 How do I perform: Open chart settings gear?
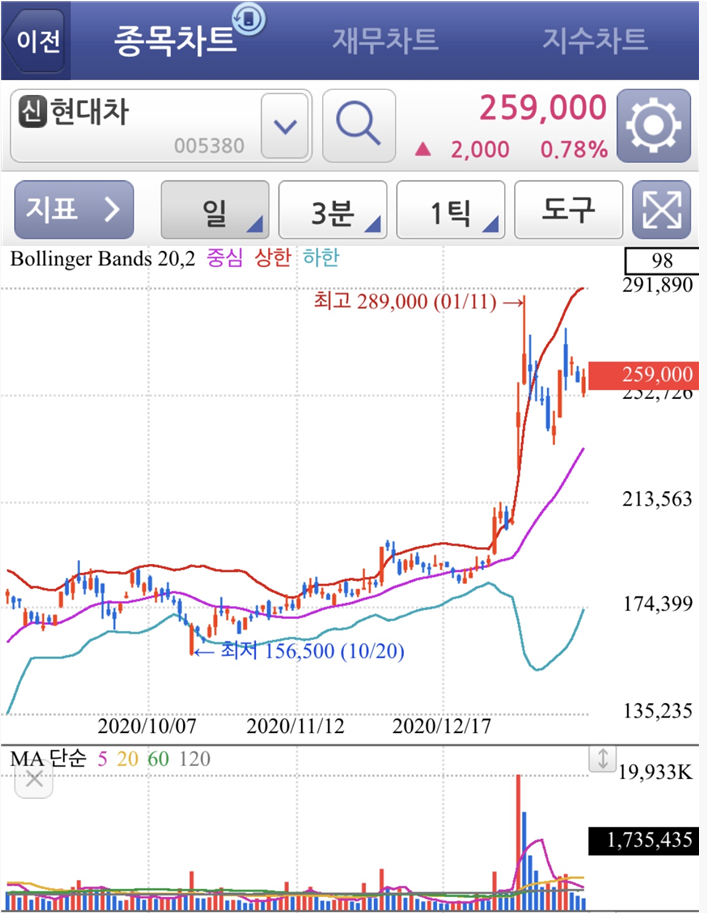(x=653, y=126)
